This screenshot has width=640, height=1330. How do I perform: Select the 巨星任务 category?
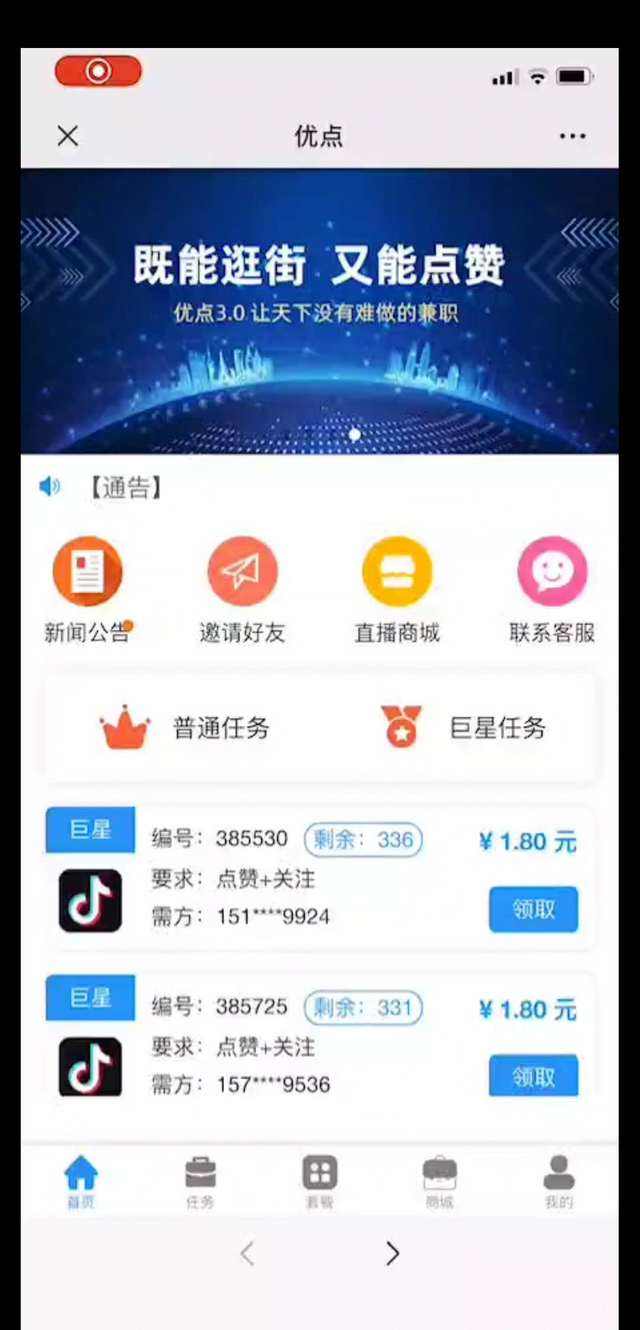[463, 728]
